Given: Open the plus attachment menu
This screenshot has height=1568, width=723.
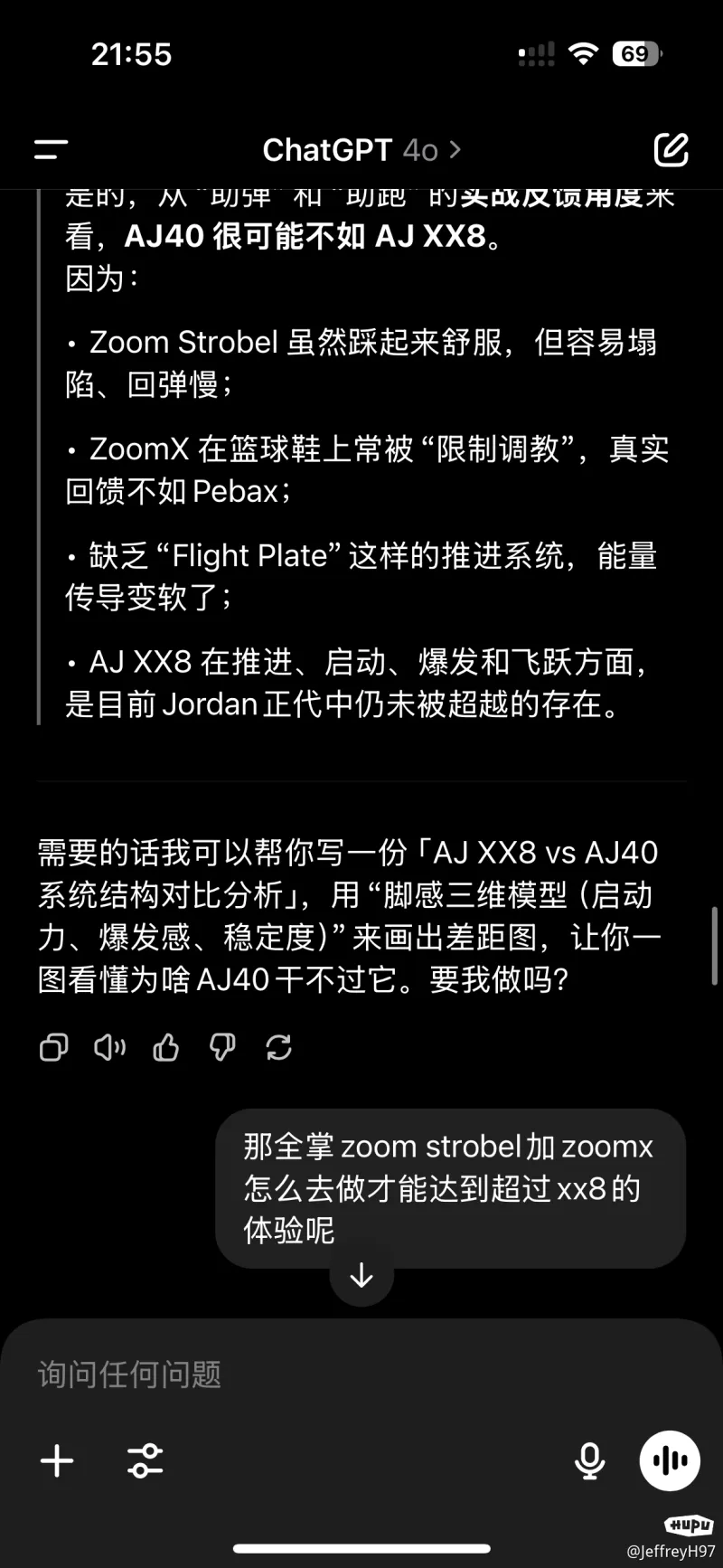Looking at the screenshot, I should coord(57,1460).
